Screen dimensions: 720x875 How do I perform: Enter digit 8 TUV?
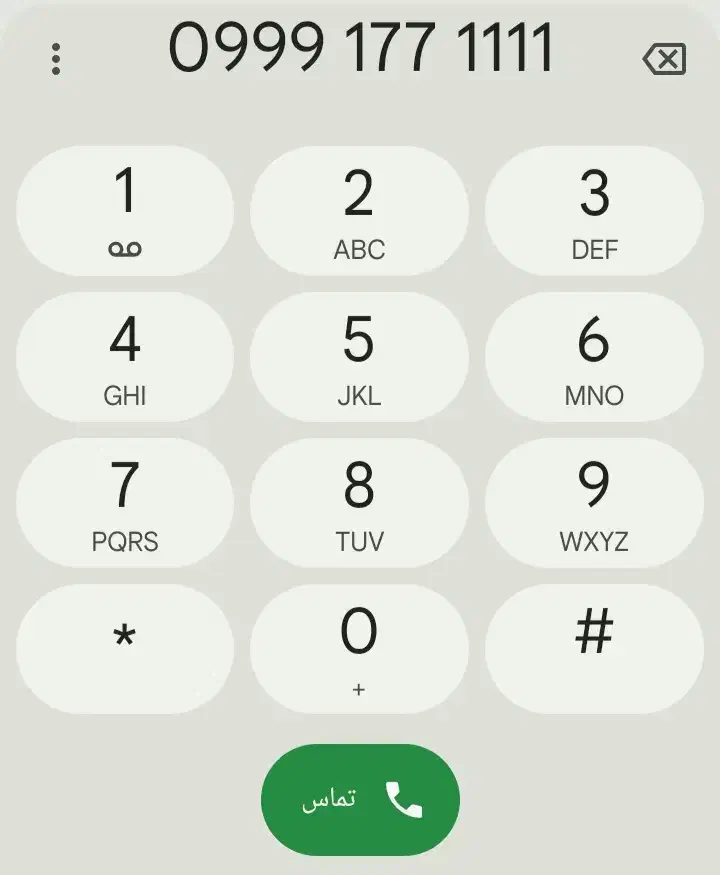pos(359,503)
